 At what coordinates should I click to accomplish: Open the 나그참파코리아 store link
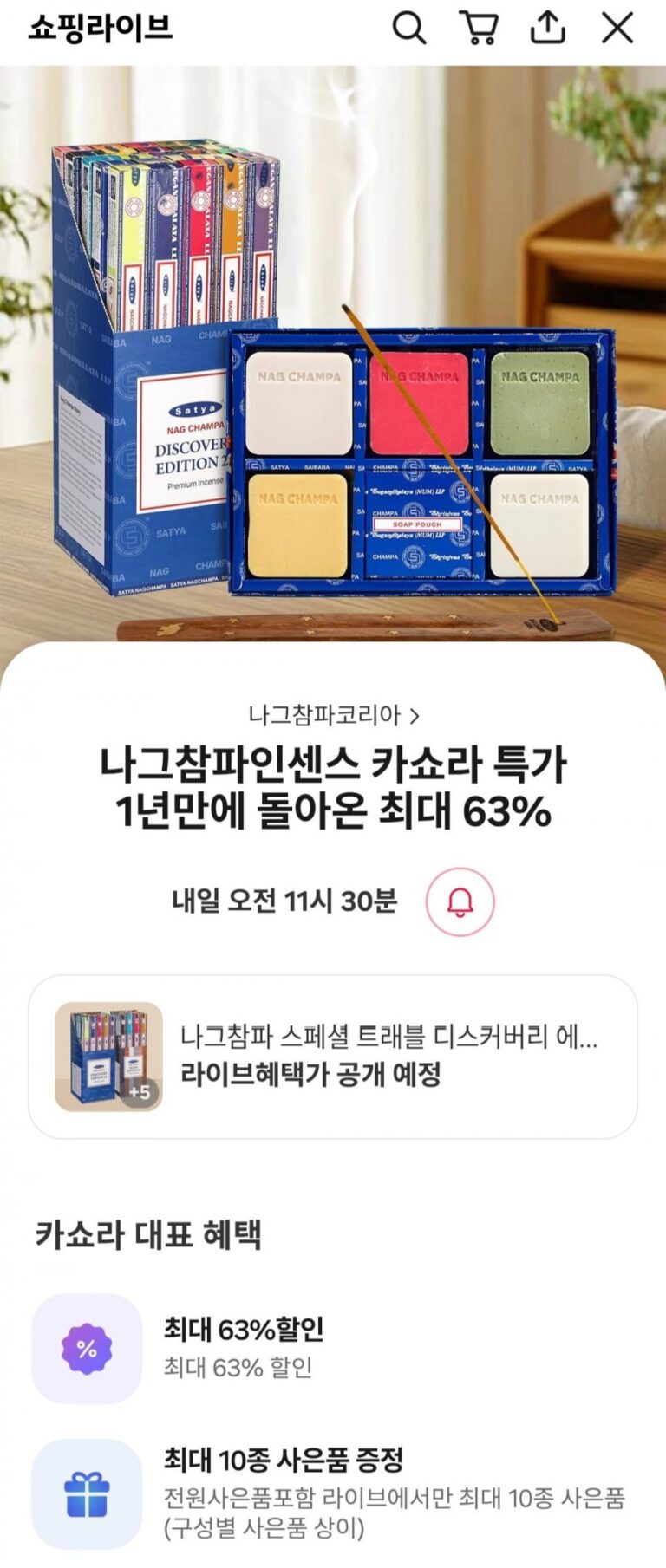point(333,715)
